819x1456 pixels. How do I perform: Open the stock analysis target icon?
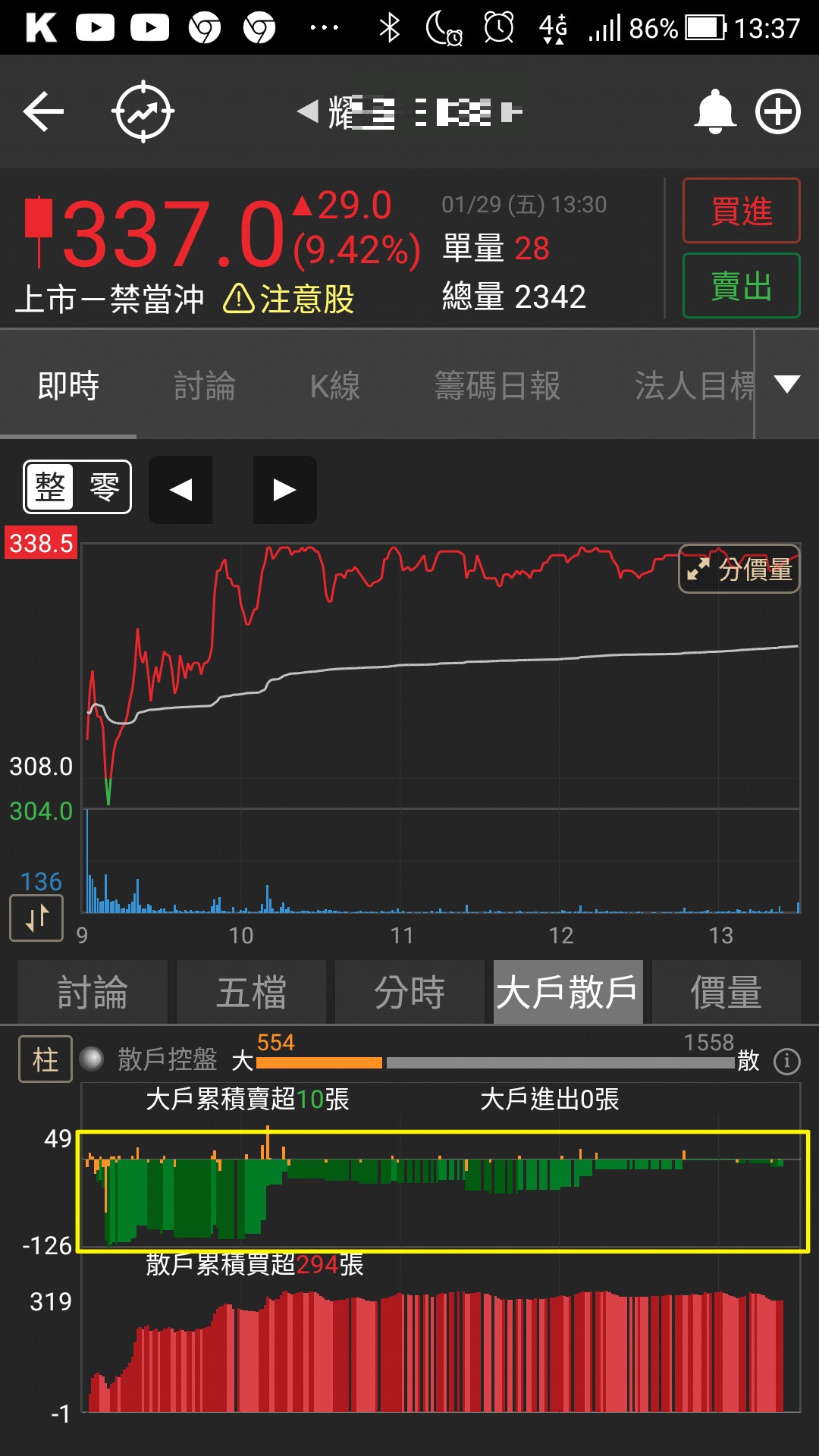pos(143,112)
